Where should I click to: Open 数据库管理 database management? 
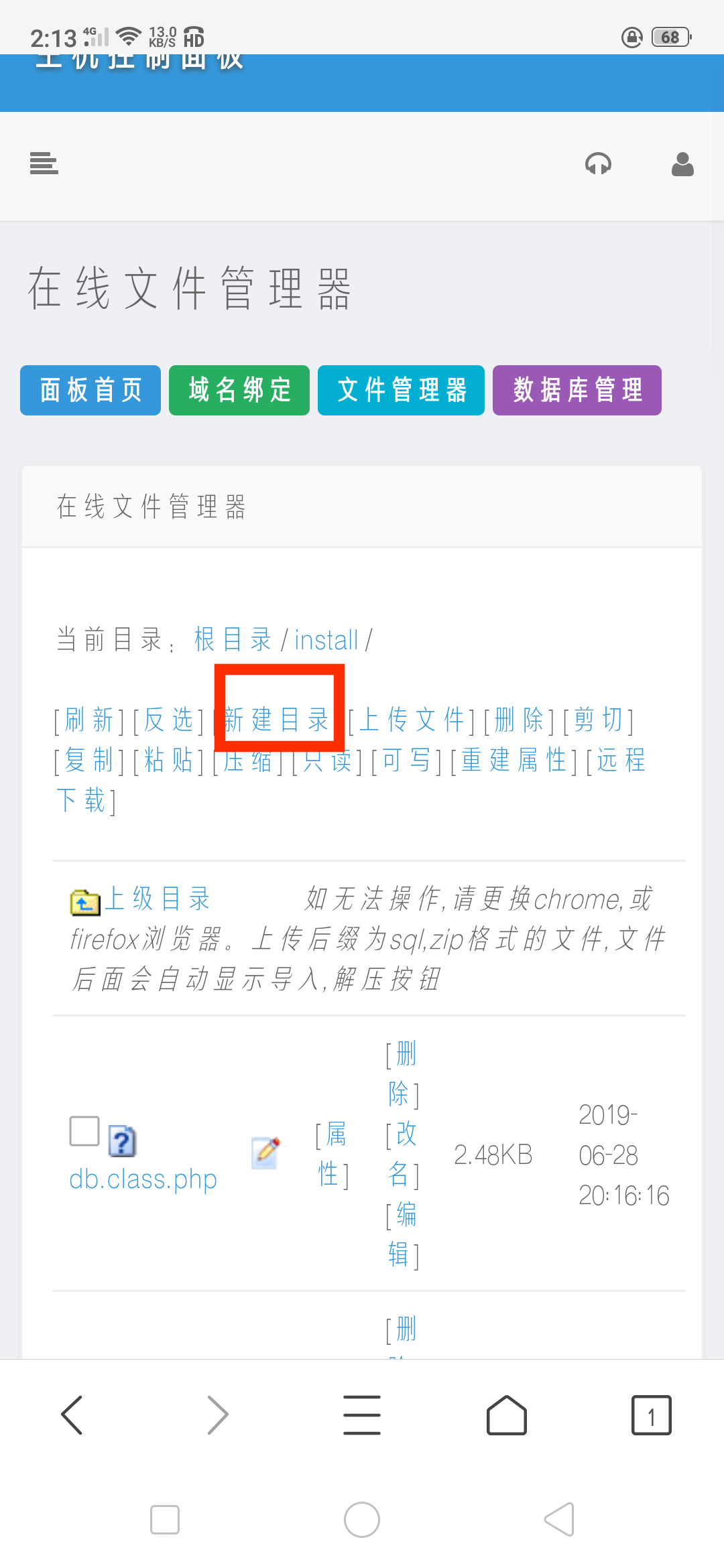coord(577,390)
